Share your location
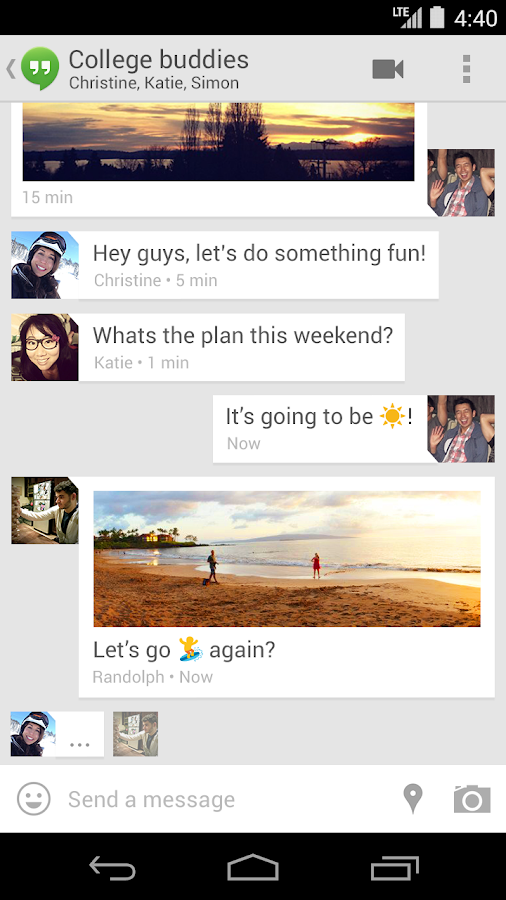This screenshot has height=900, width=506. click(x=412, y=798)
